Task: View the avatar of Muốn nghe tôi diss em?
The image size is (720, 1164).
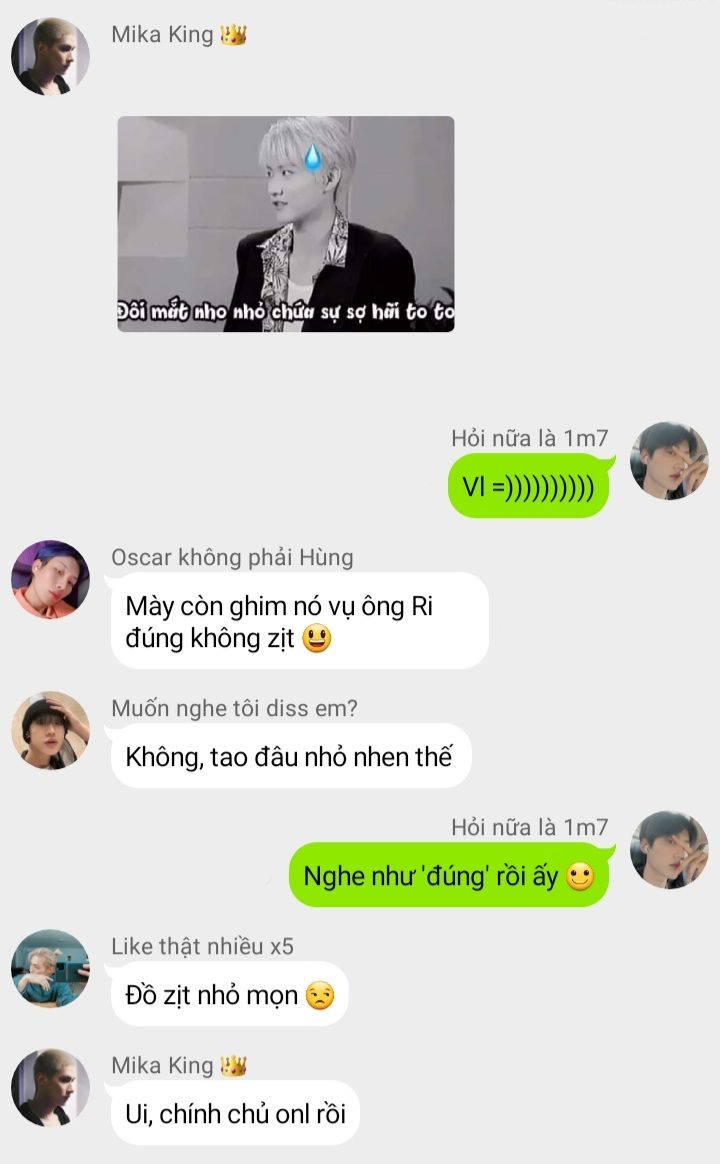Action: click(x=50, y=731)
